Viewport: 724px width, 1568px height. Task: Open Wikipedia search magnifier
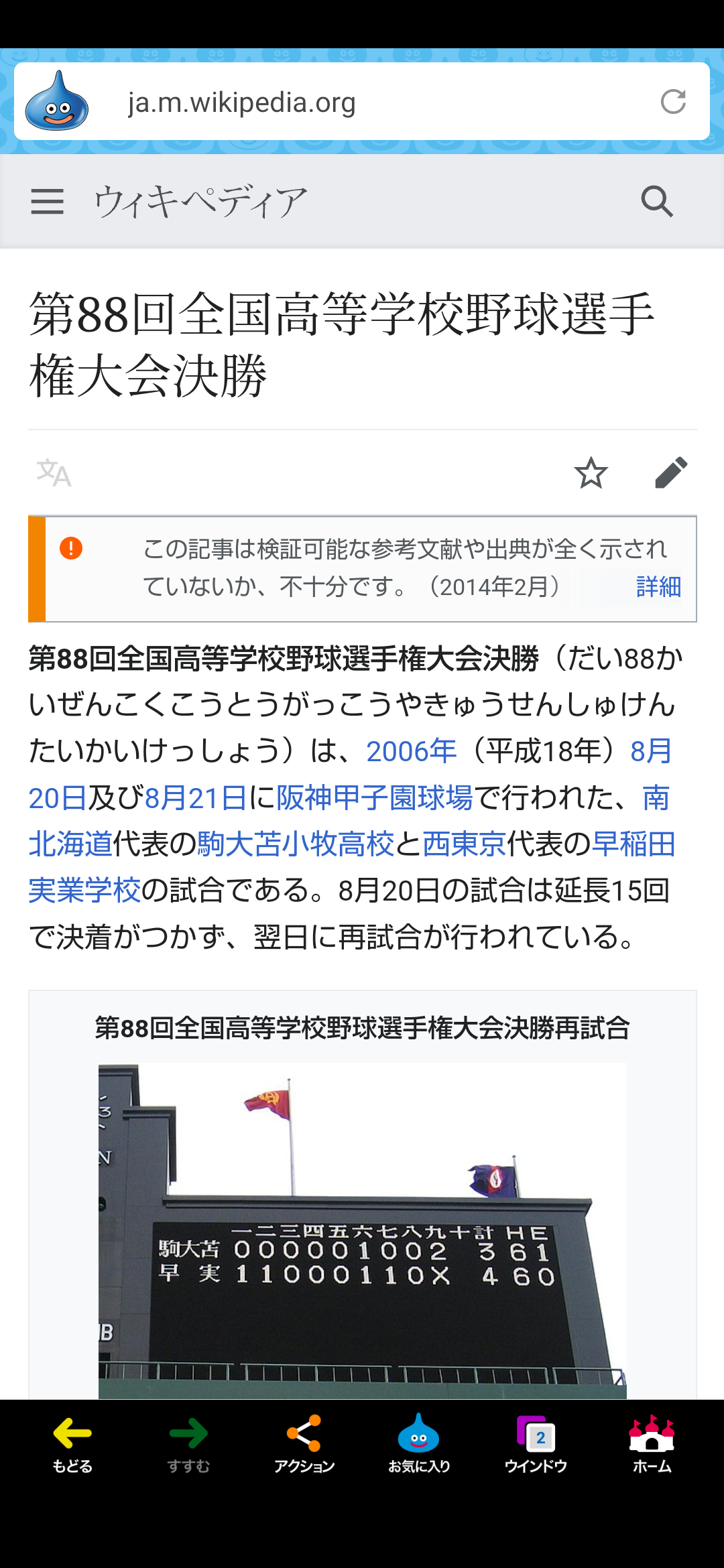point(657,201)
